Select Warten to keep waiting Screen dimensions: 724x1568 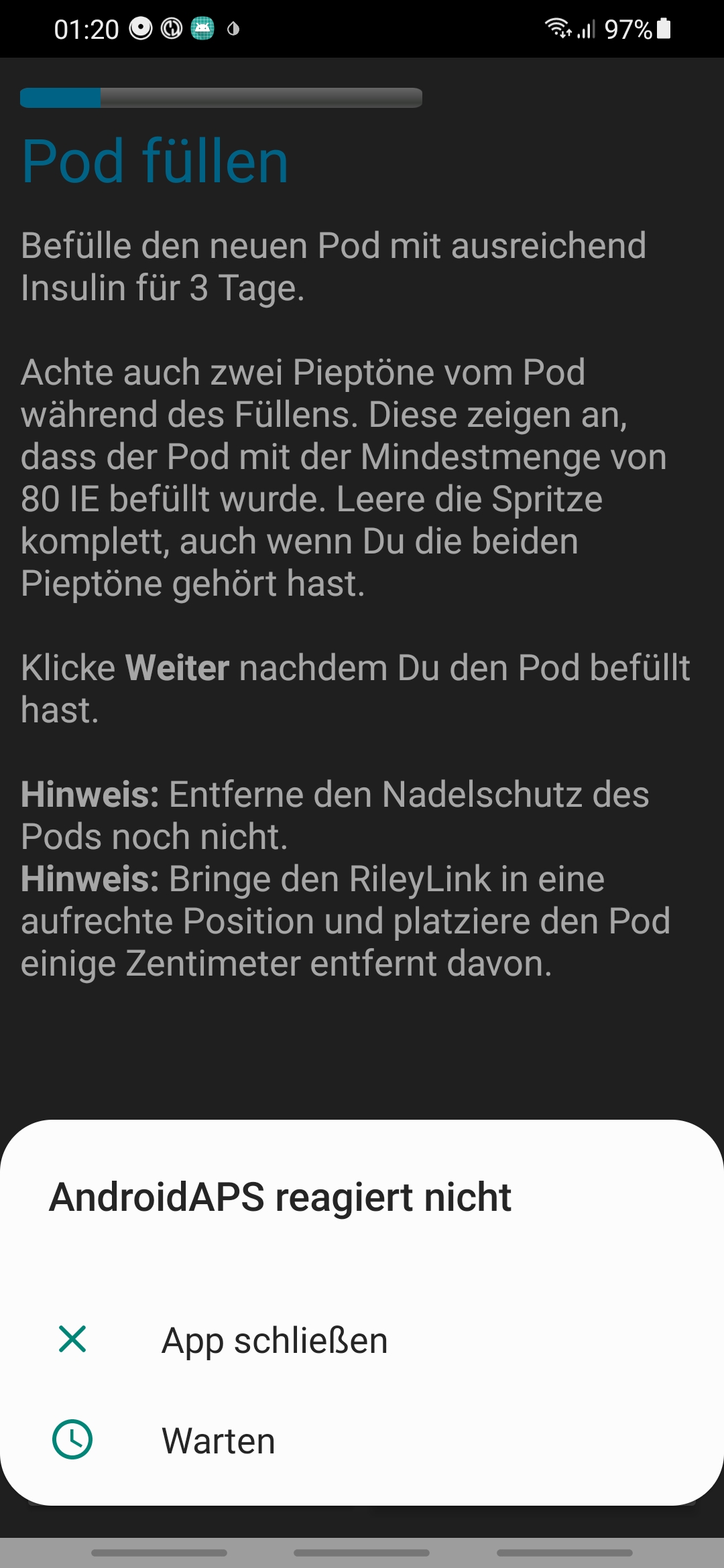coord(219,1441)
